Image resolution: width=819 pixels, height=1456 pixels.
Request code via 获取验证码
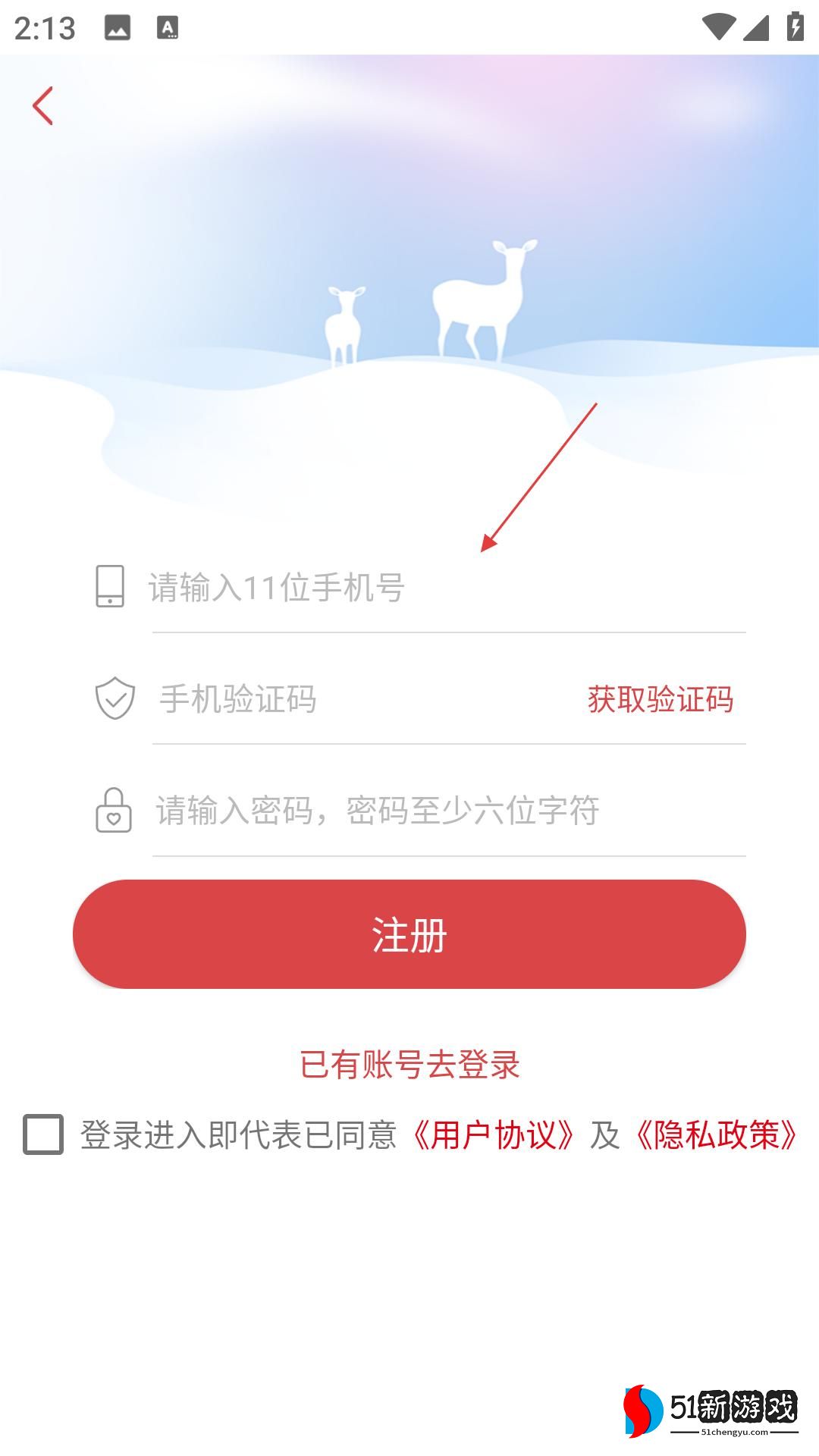click(660, 698)
